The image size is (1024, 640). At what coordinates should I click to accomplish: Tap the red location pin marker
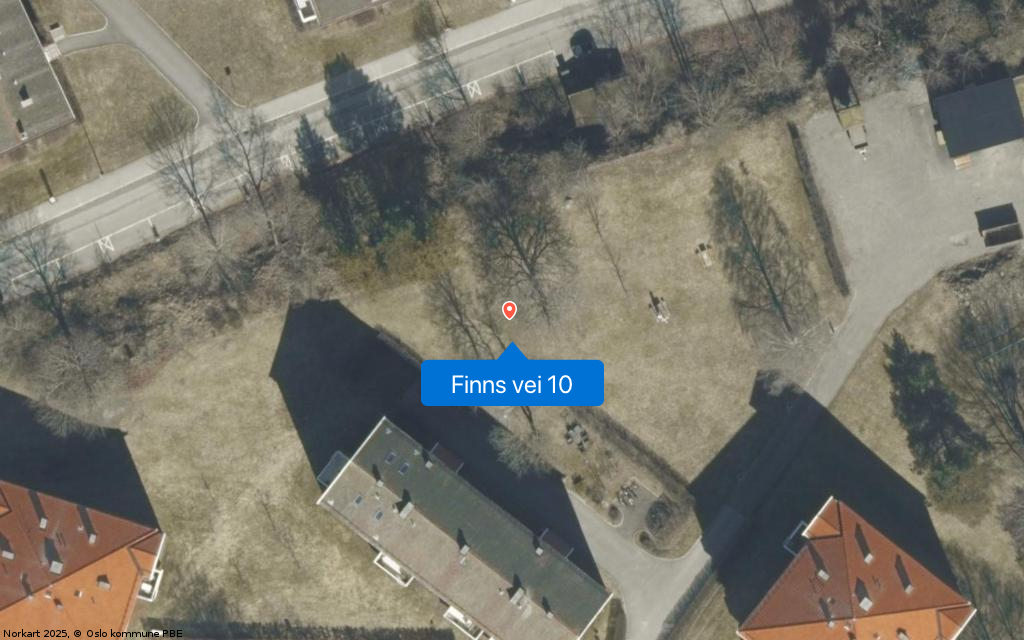click(509, 310)
